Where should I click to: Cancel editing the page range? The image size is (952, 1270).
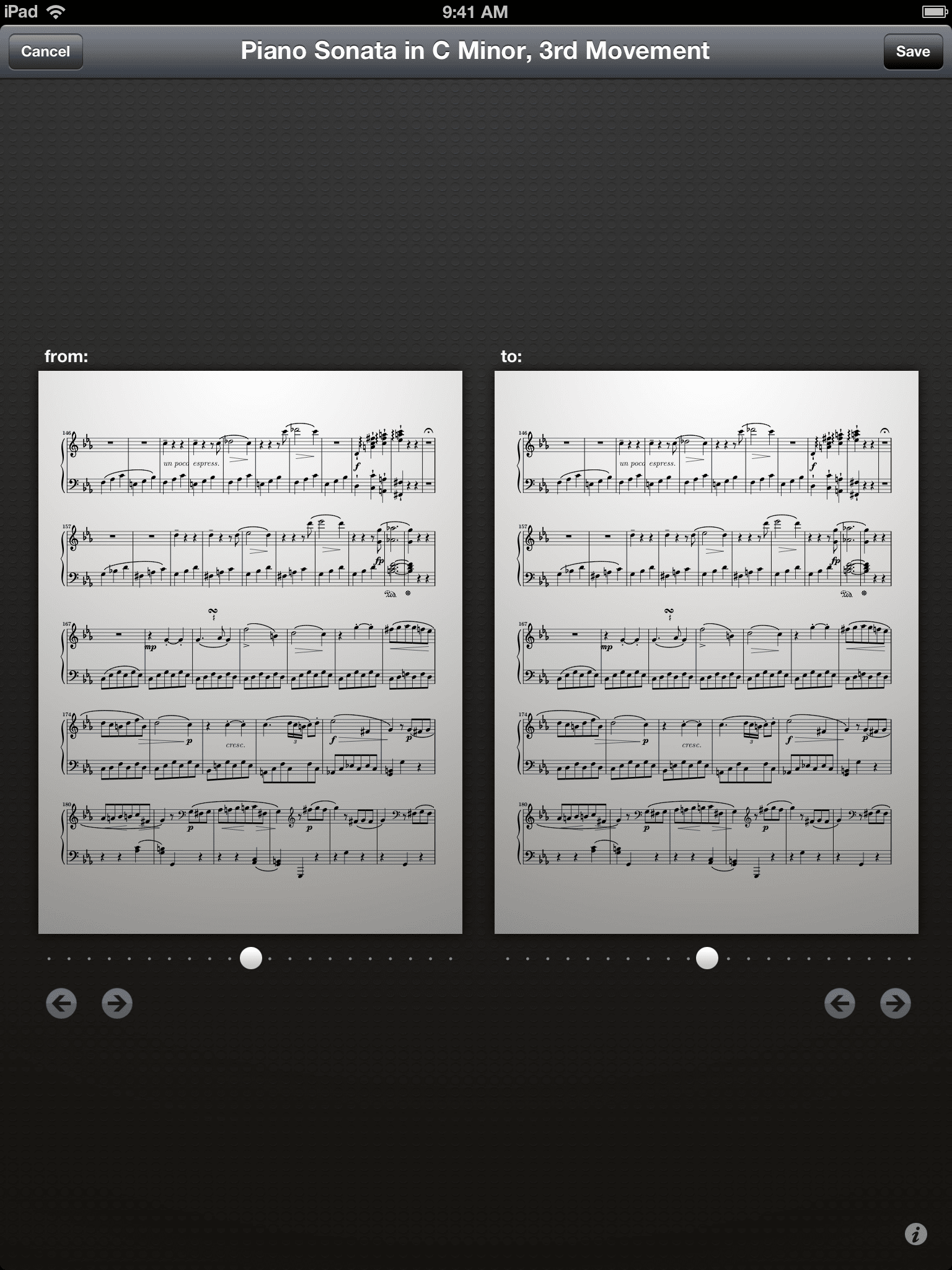pos(45,51)
